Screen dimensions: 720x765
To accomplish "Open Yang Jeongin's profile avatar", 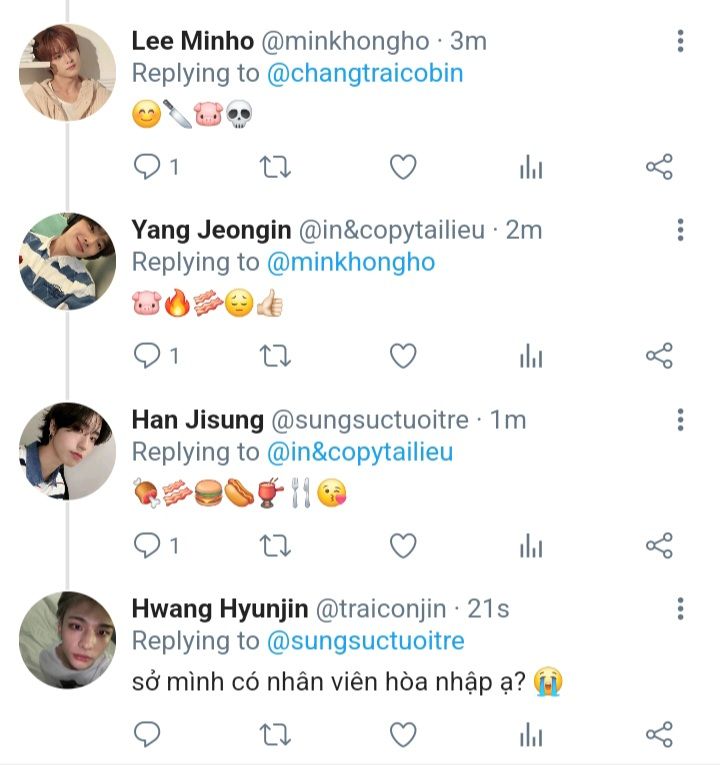I will pos(68,261).
